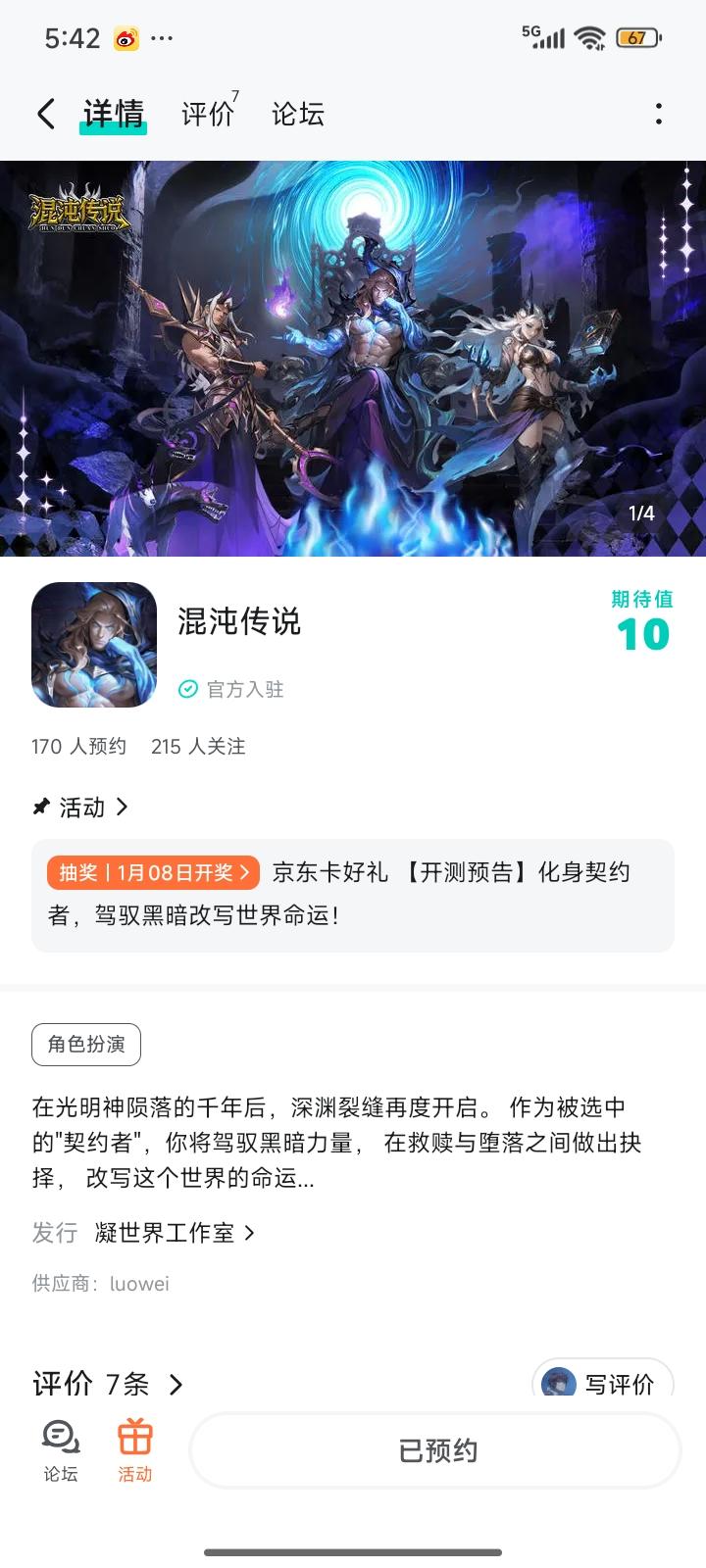Open publisher 凝世界工作室
The width and height of the screenshot is (706, 1568).
[175, 1233]
